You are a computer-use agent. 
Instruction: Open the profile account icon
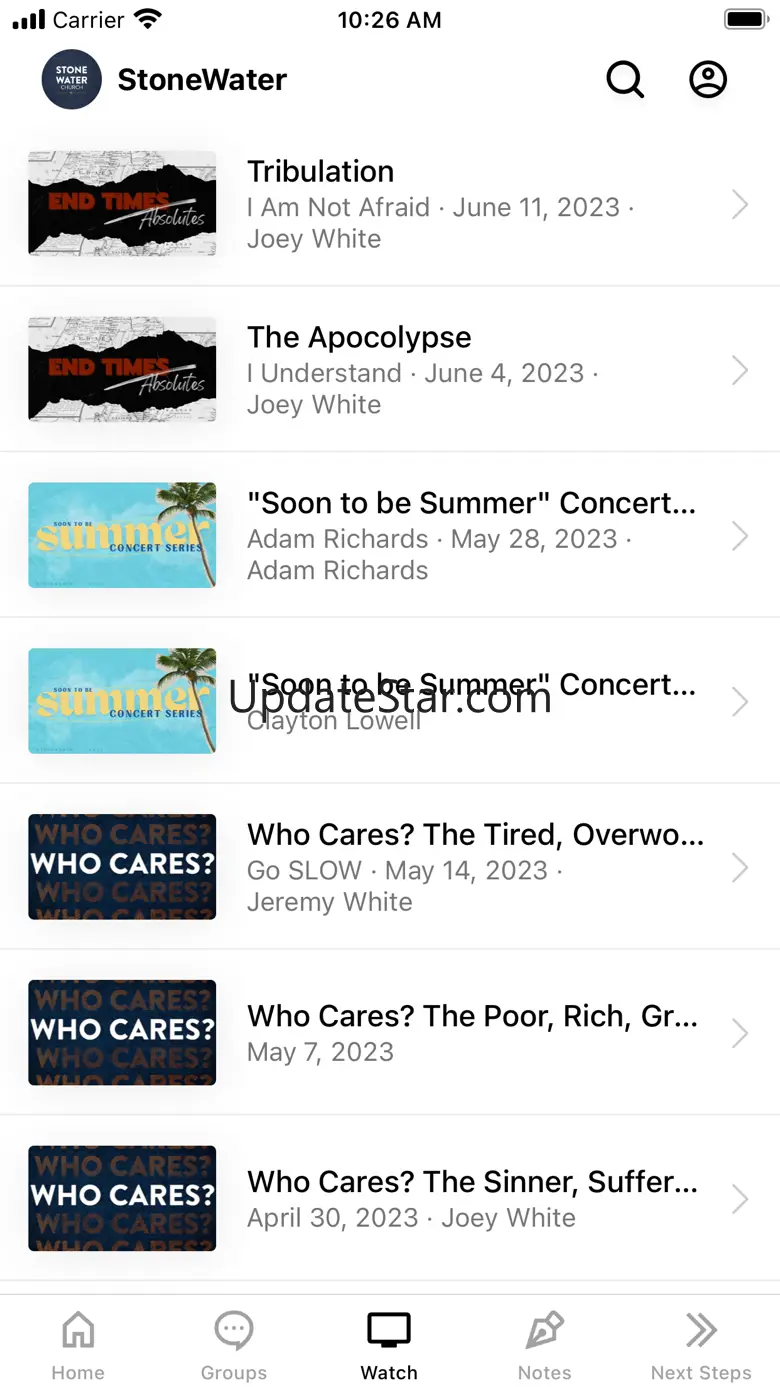click(708, 80)
